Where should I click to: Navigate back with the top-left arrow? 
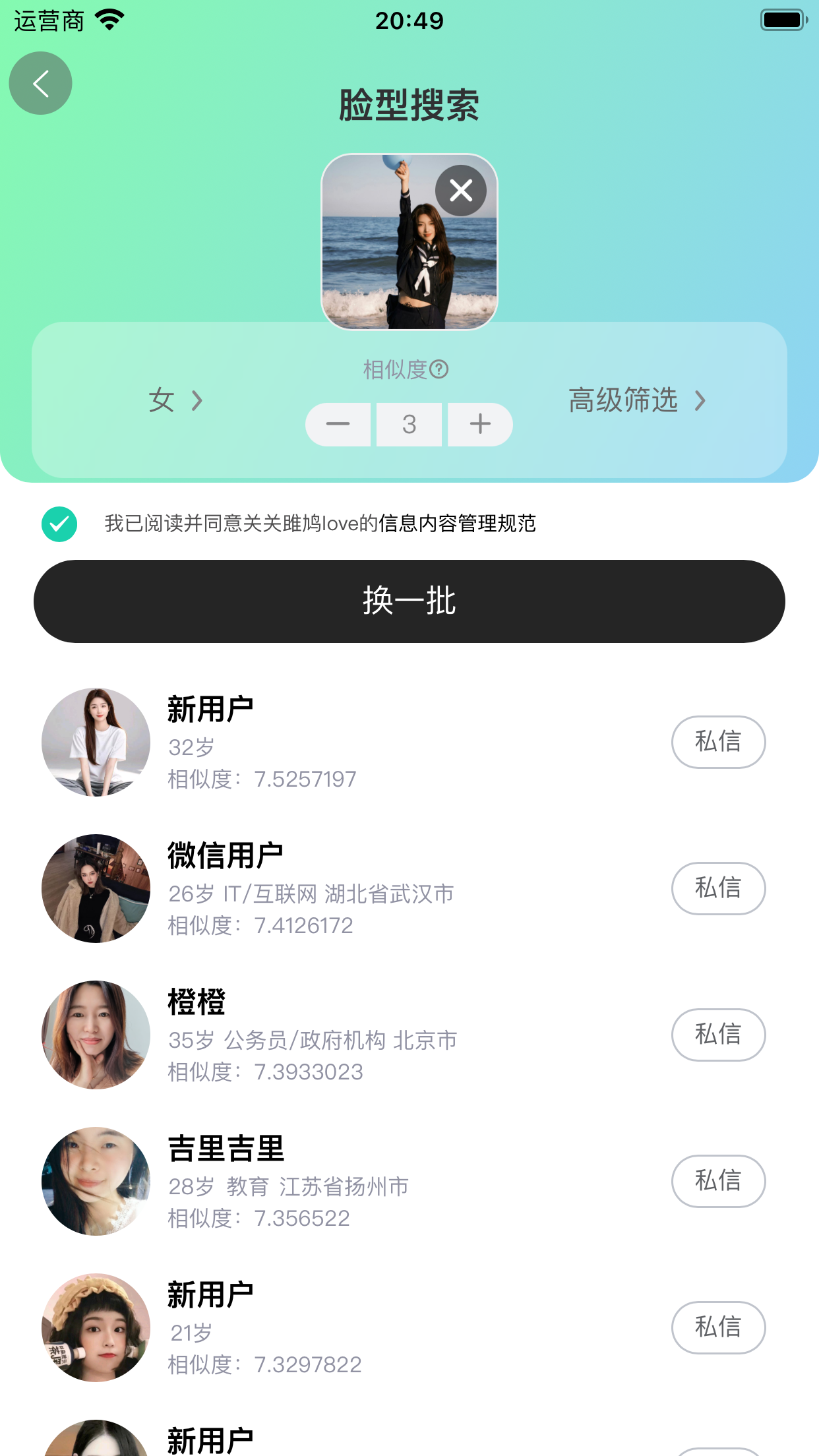[x=40, y=83]
